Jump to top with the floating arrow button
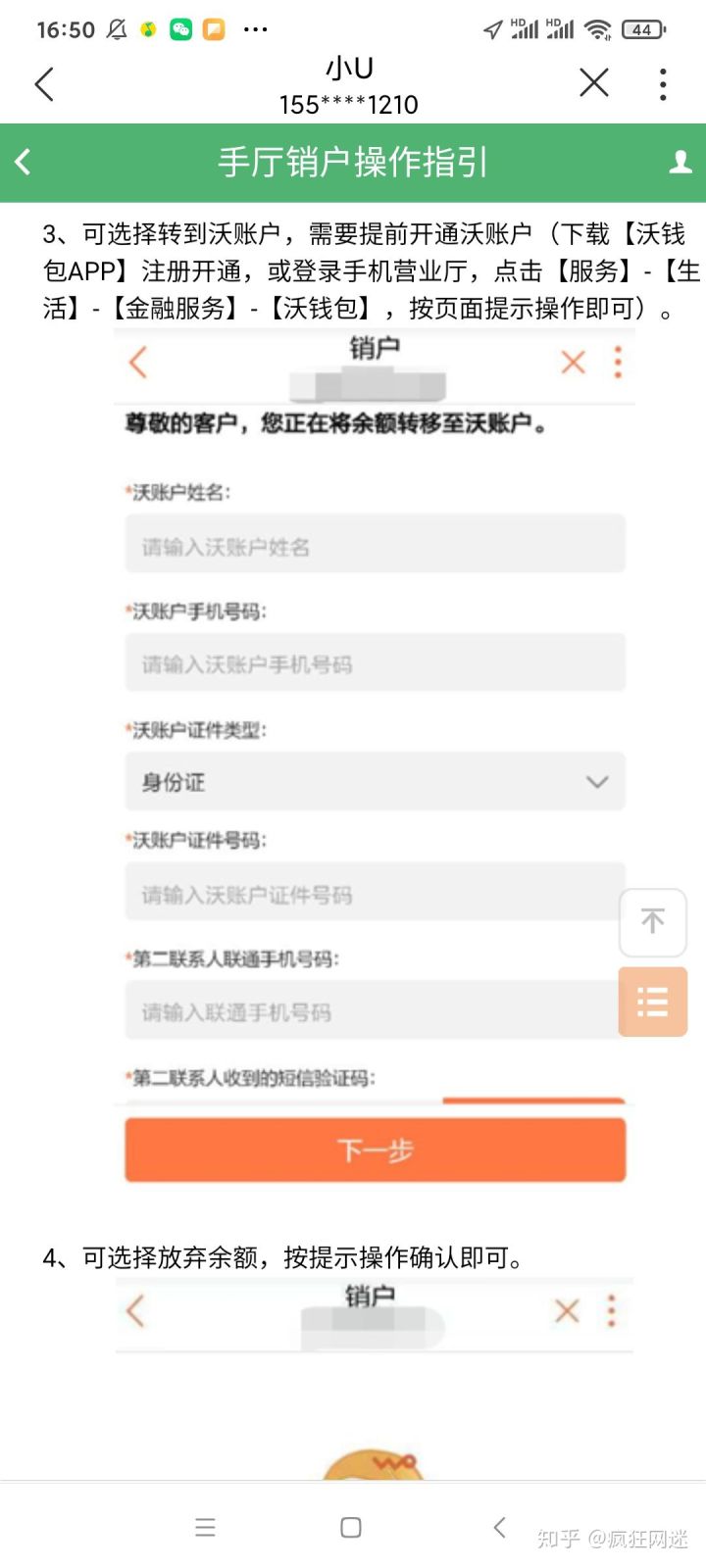The height and width of the screenshot is (1568, 706). (x=652, y=921)
